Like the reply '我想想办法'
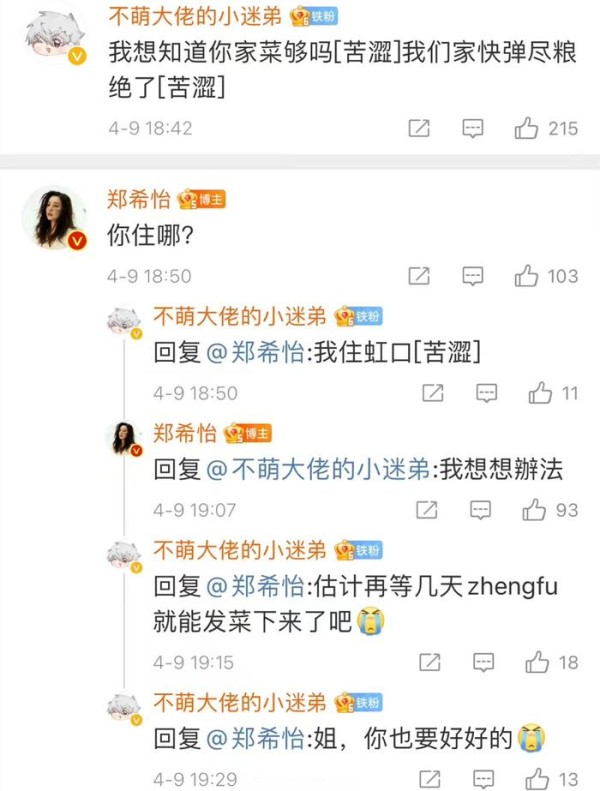Screen dimensions: 600x791 [x=535, y=510]
